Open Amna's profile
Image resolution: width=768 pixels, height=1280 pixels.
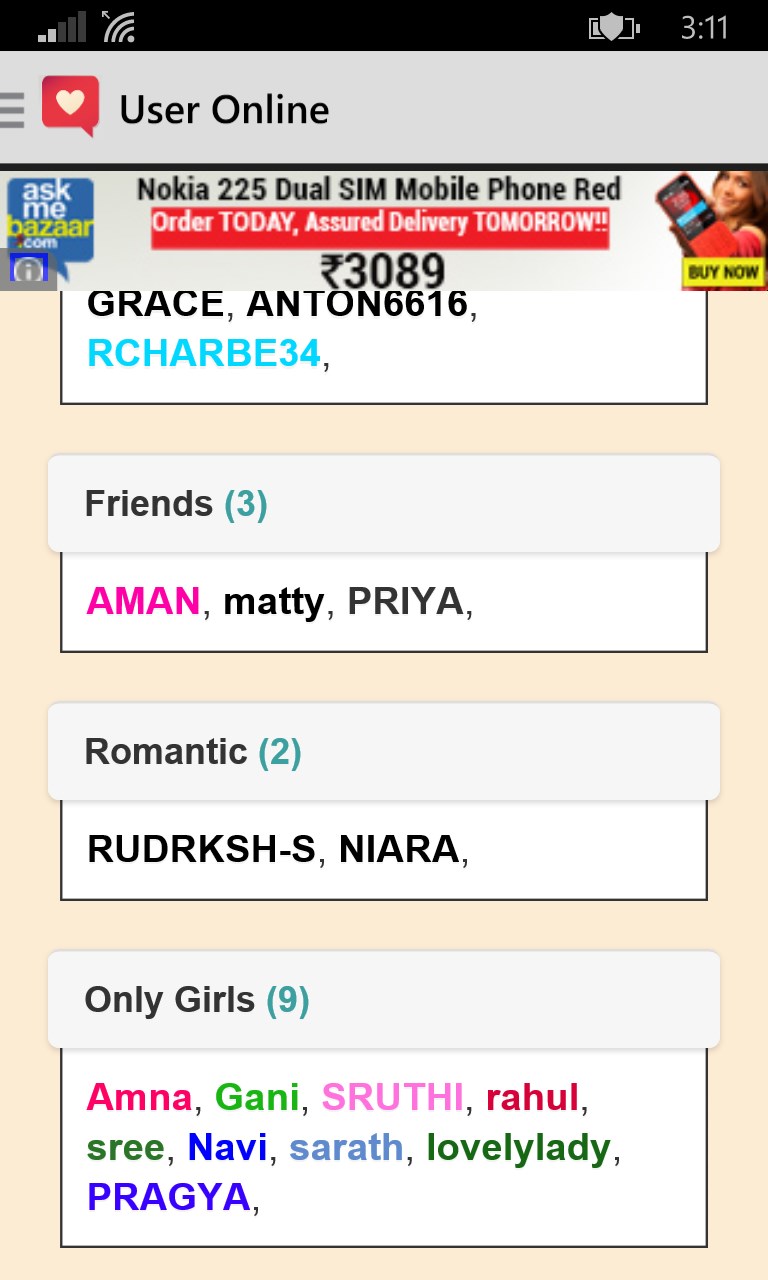pos(139,1098)
